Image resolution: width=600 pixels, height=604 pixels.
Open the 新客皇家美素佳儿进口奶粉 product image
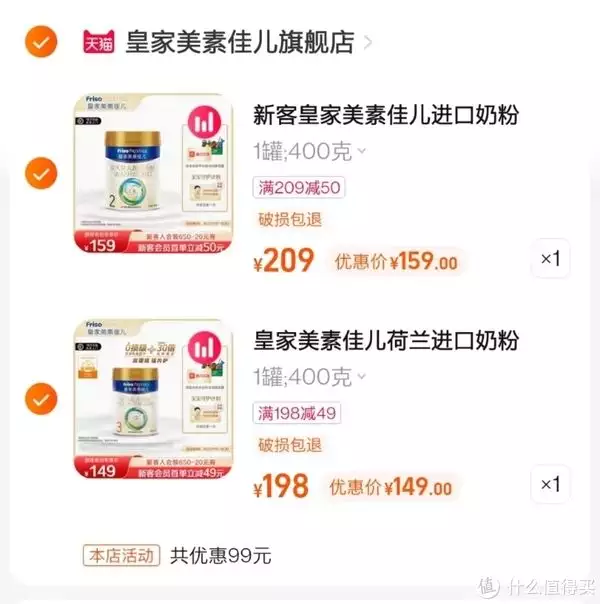(x=152, y=174)
